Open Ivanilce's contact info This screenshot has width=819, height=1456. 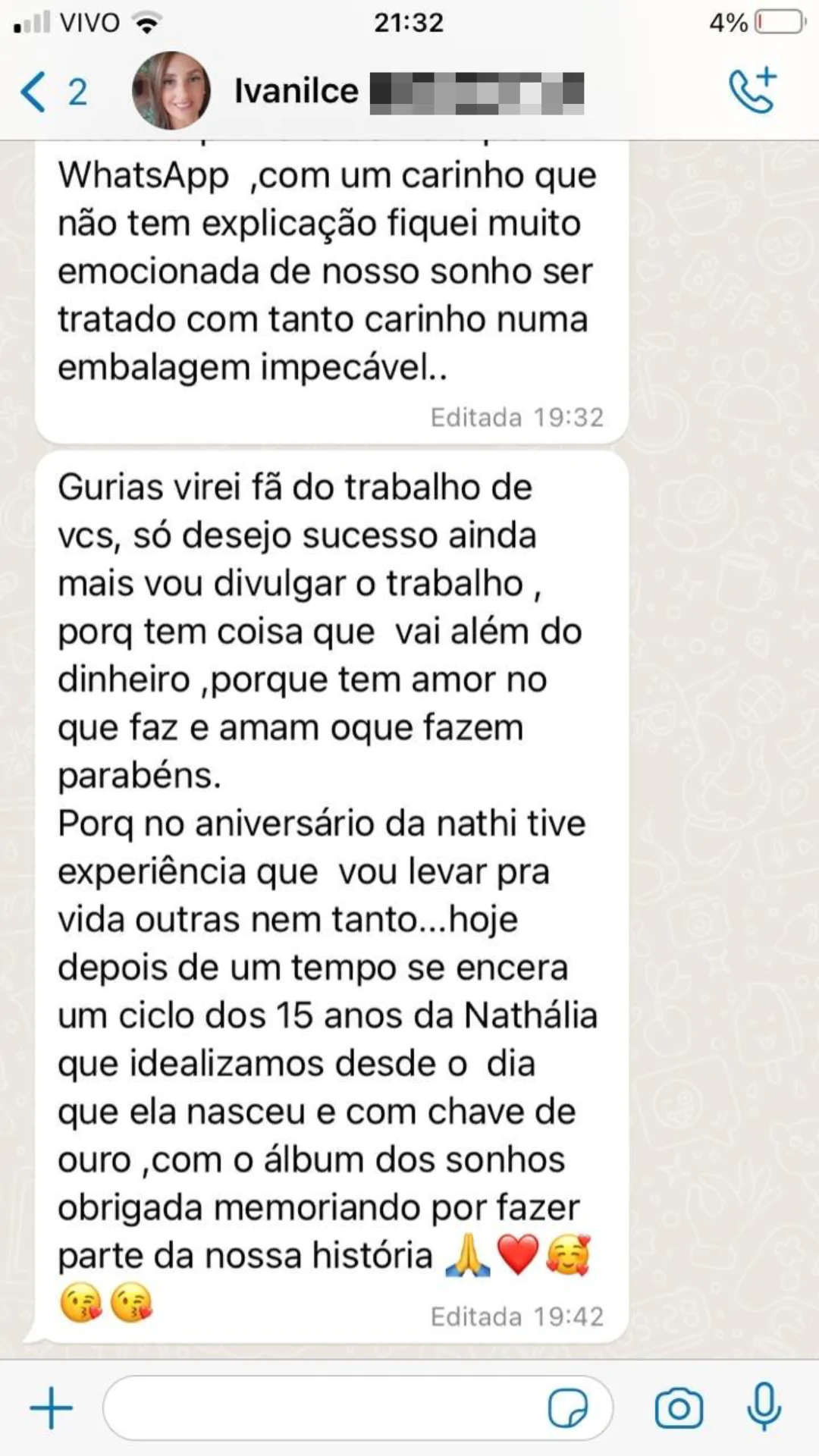[x=297, y=92]
